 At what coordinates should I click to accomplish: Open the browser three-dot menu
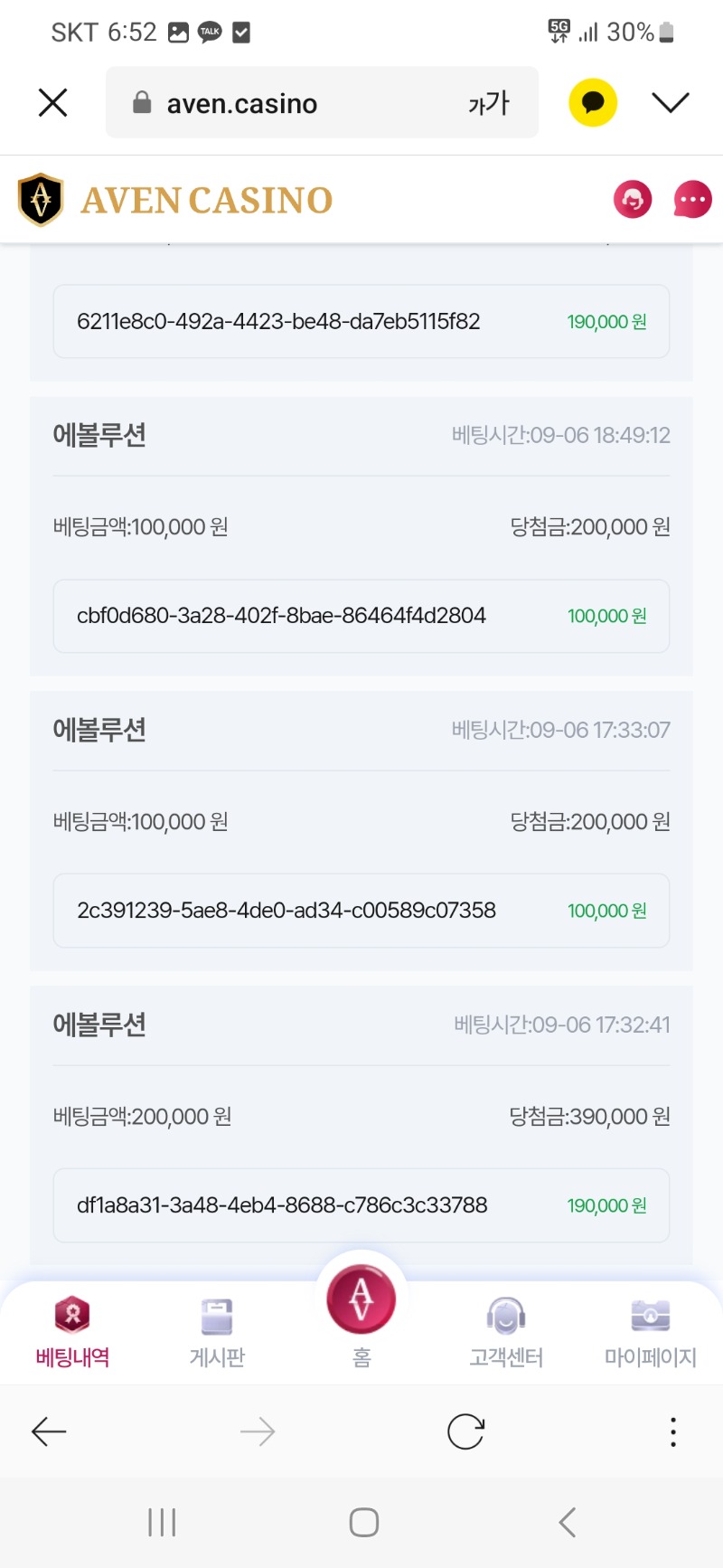click(x=673, y=1431)
